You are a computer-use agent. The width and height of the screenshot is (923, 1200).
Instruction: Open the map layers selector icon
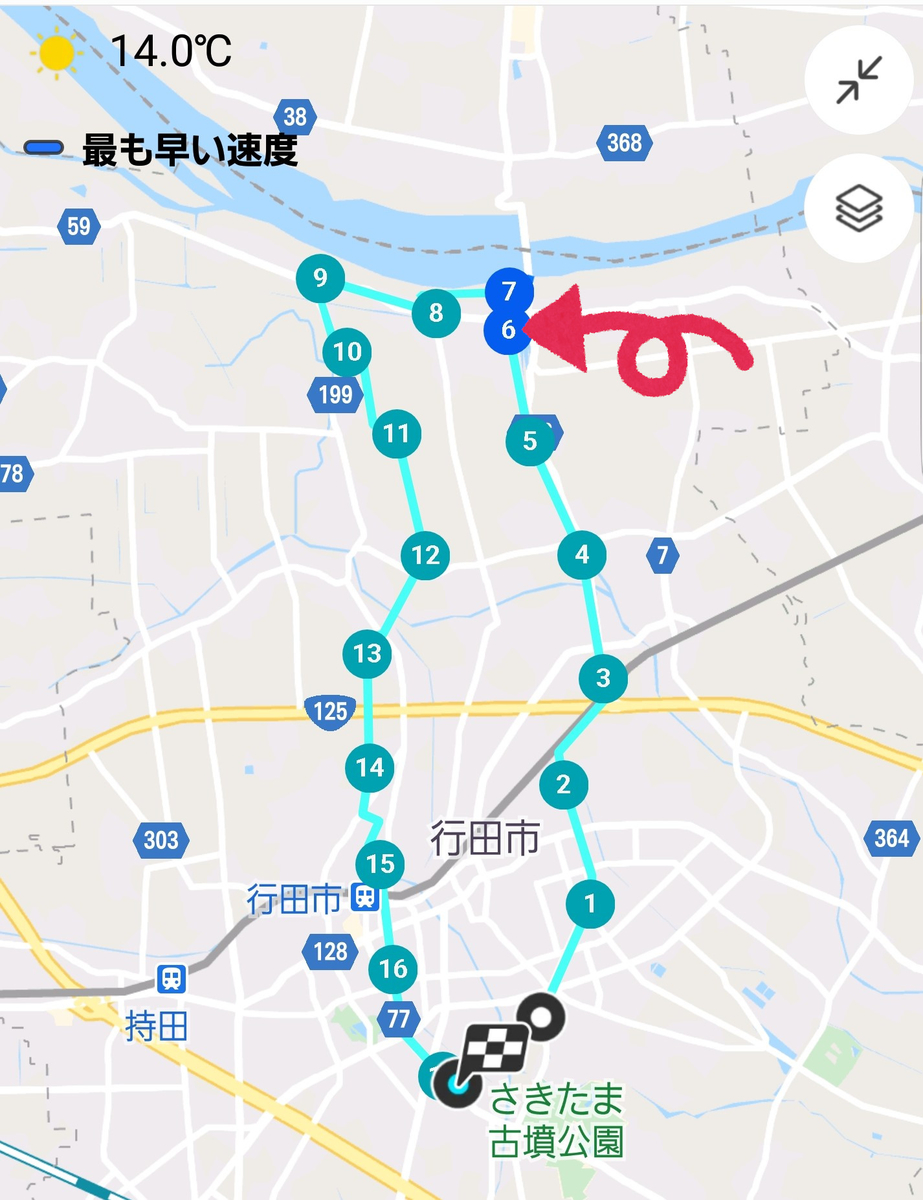pyautogui.click(x=857, y=209)
